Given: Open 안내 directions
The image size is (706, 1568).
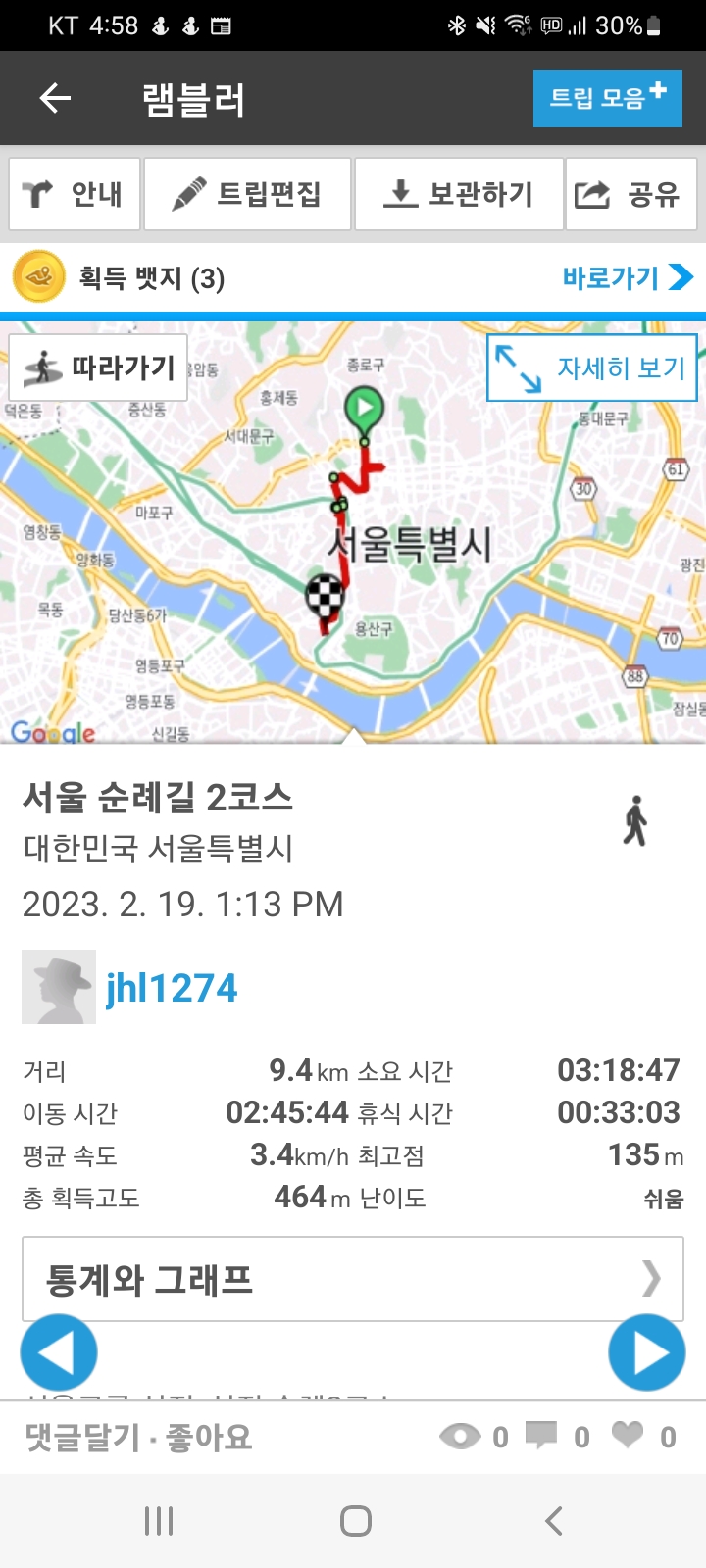Looking at the screenshot, I should tap(75, 194).
